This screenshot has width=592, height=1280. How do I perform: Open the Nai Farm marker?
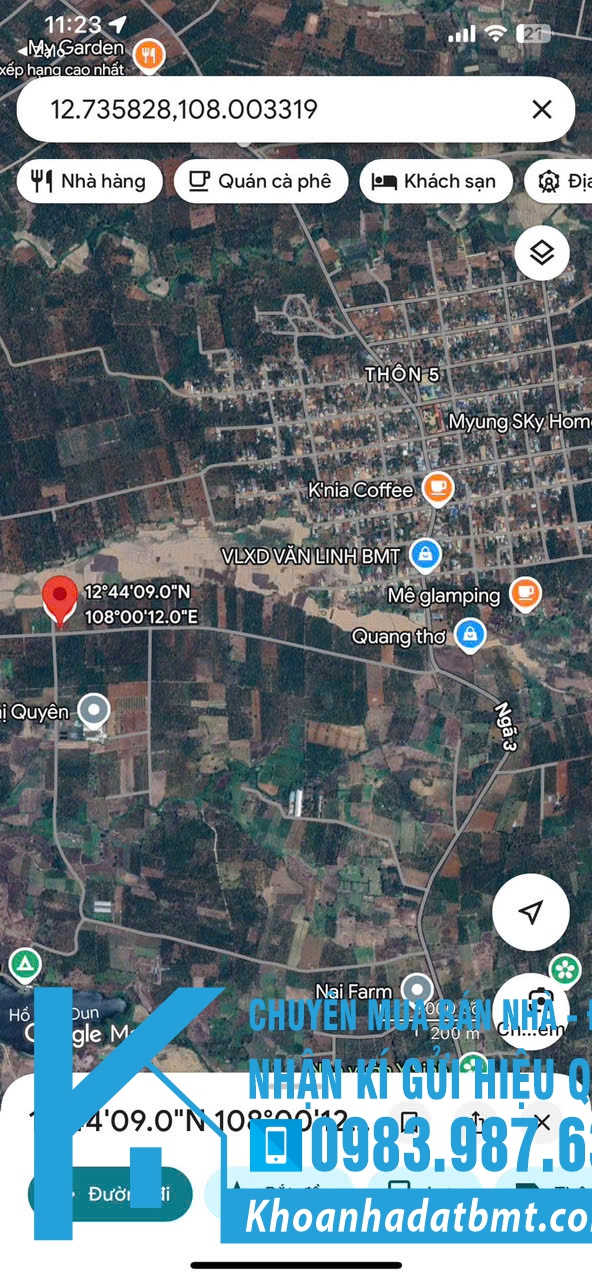pyautogui.click(x=417, y=991)
